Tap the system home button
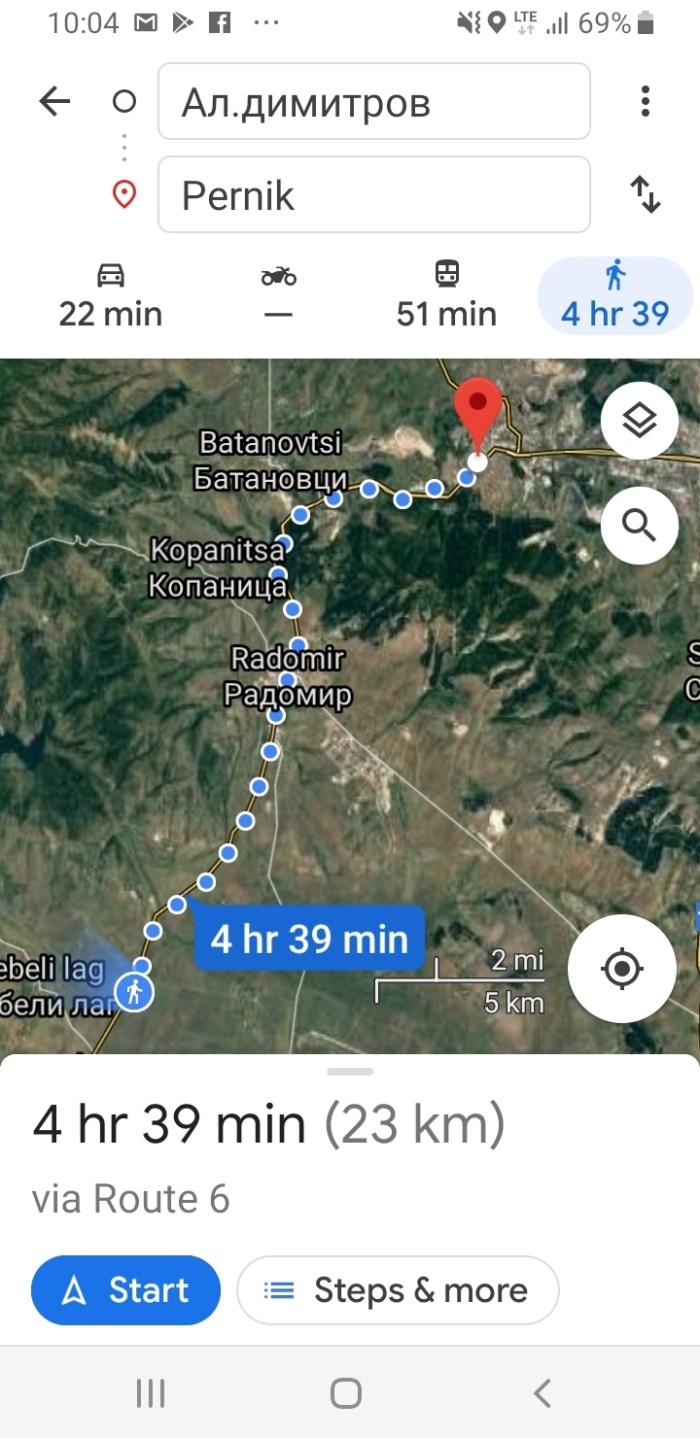This screenshot has width=700, height=1438. point(346,1393)
